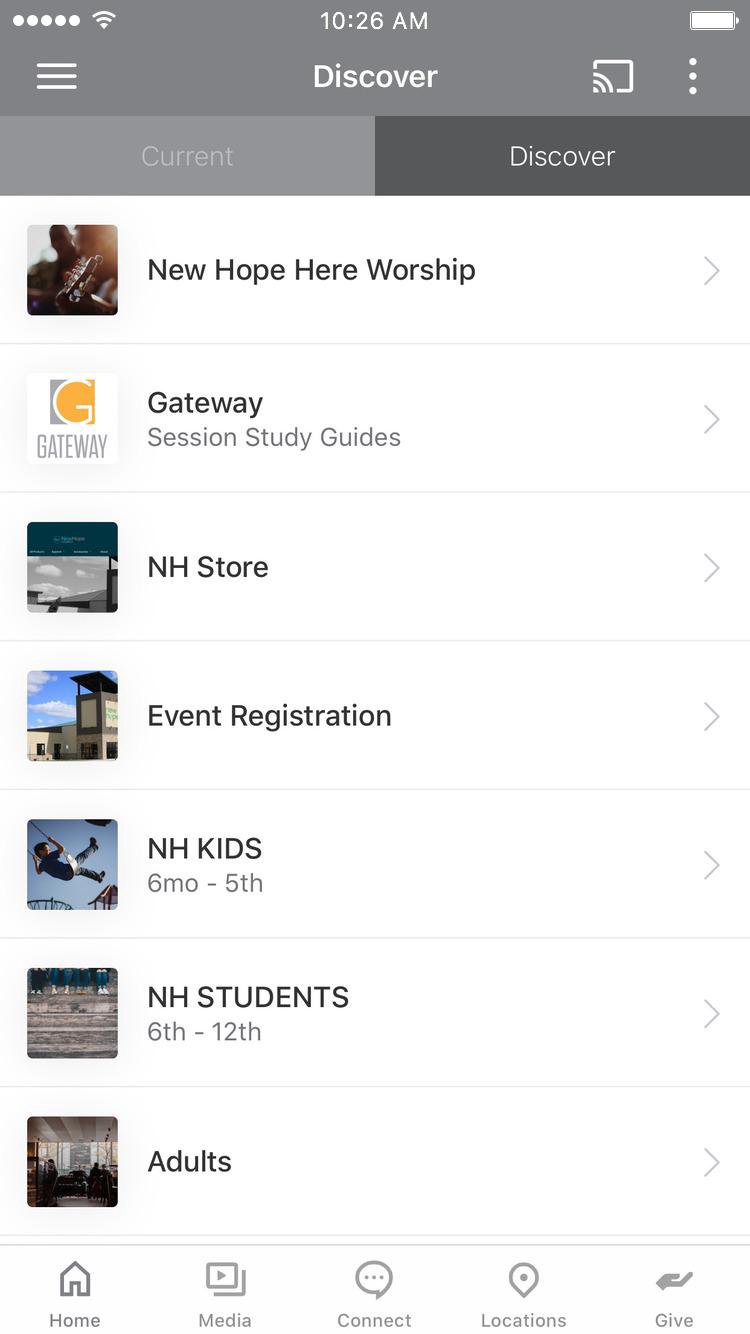Visit the NH Store
Image resolution: width=750 pixels, height=1334 pixels.
coord(375,567)
